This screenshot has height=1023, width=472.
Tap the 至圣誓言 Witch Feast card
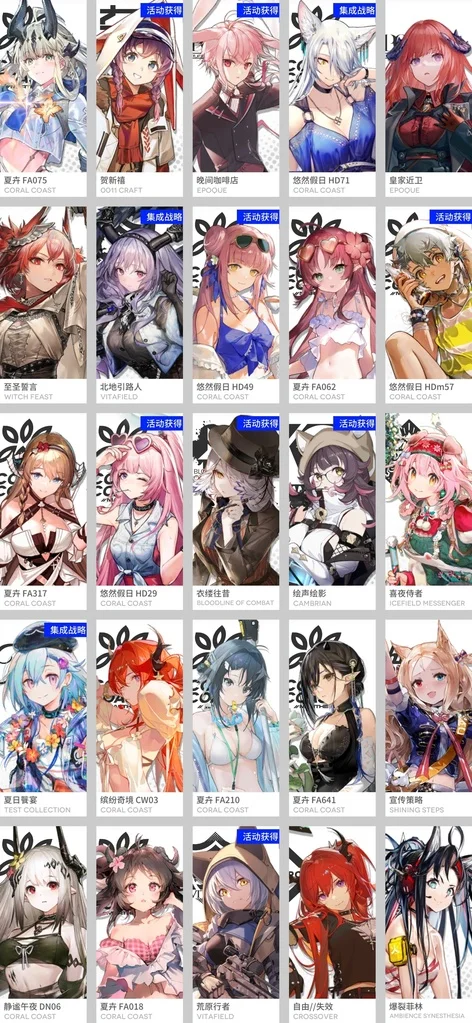click(43, 305)
